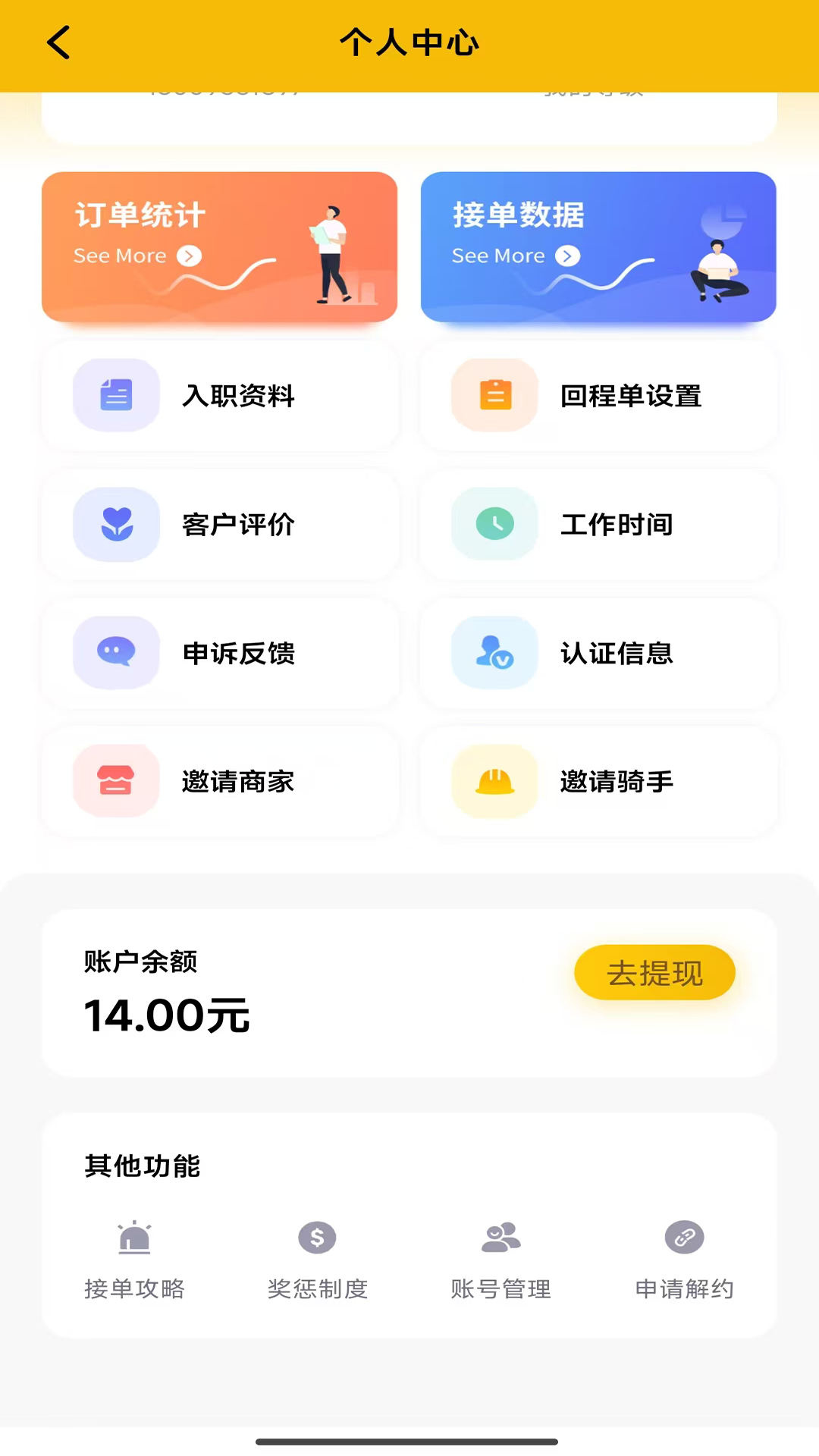Tap the 回程单设置 clipboard icon
Image resolution: width=819 pixels, height=1456 pixels.
click(x=494, y=395)
